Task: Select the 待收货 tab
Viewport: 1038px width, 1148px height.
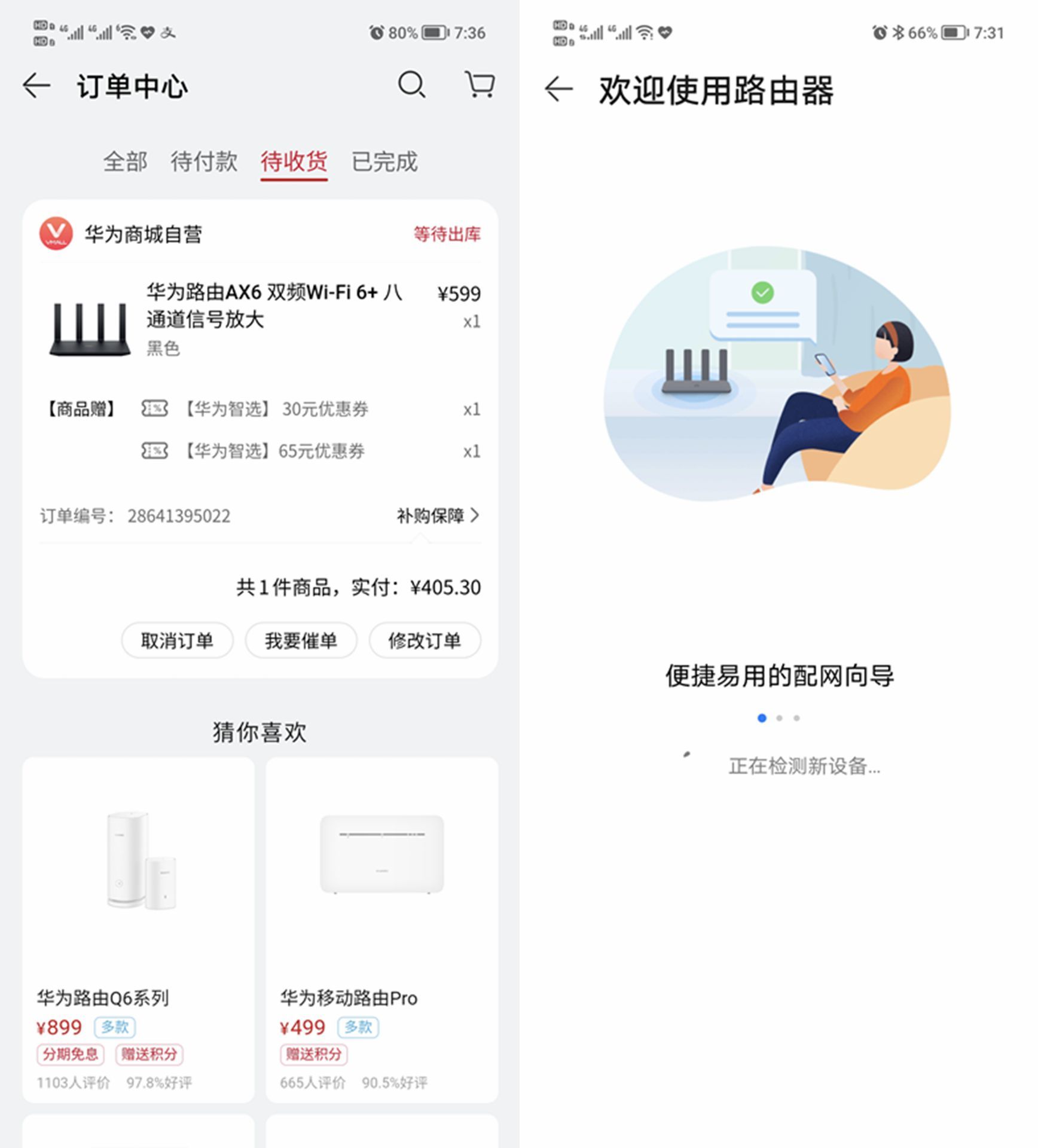Action: pyautogui.click(x=294, y=161)
